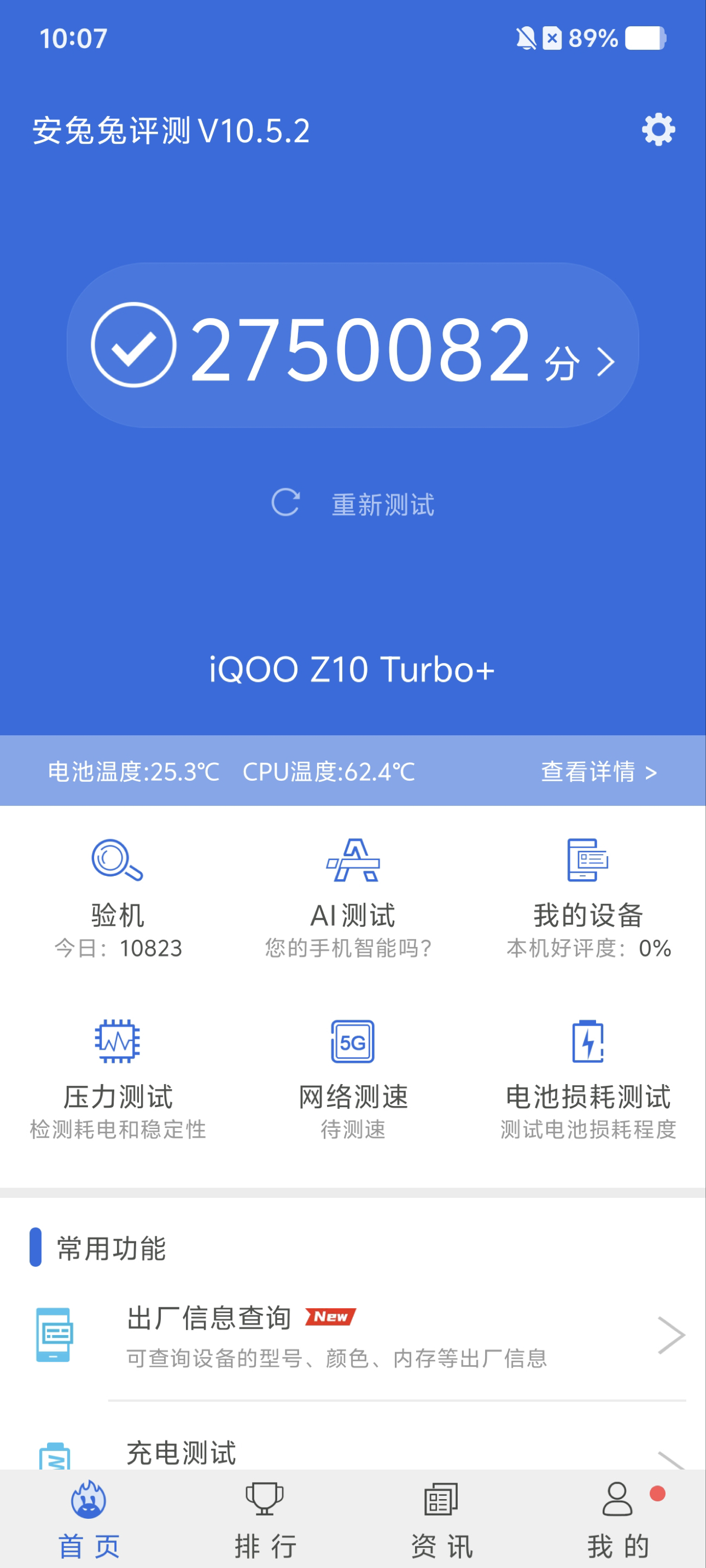Open the 2750082 score details
Screen dimensions: 706x1568
click(352, 346)
